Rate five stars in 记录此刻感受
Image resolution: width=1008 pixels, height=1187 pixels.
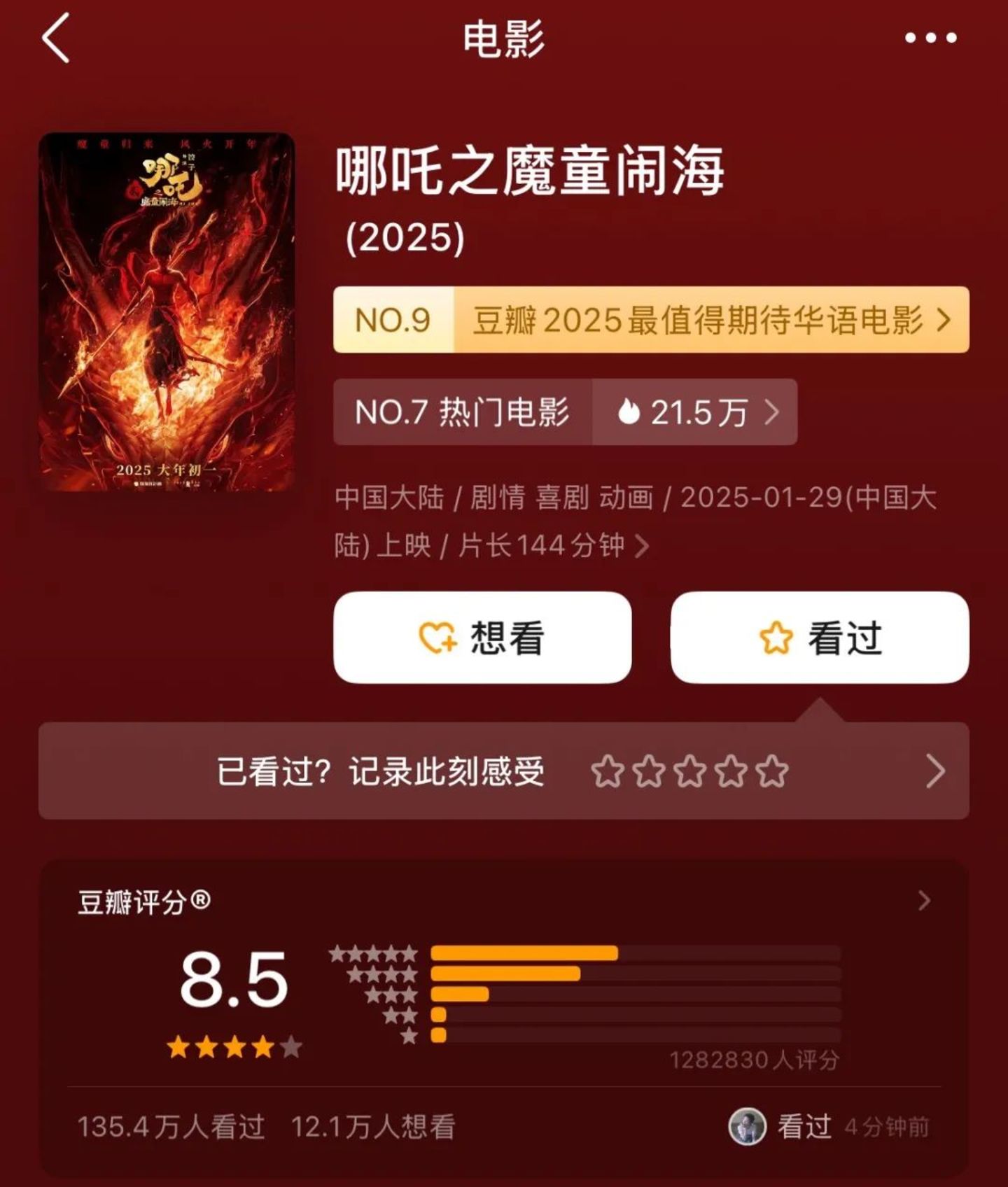click(x=772, y=771)
